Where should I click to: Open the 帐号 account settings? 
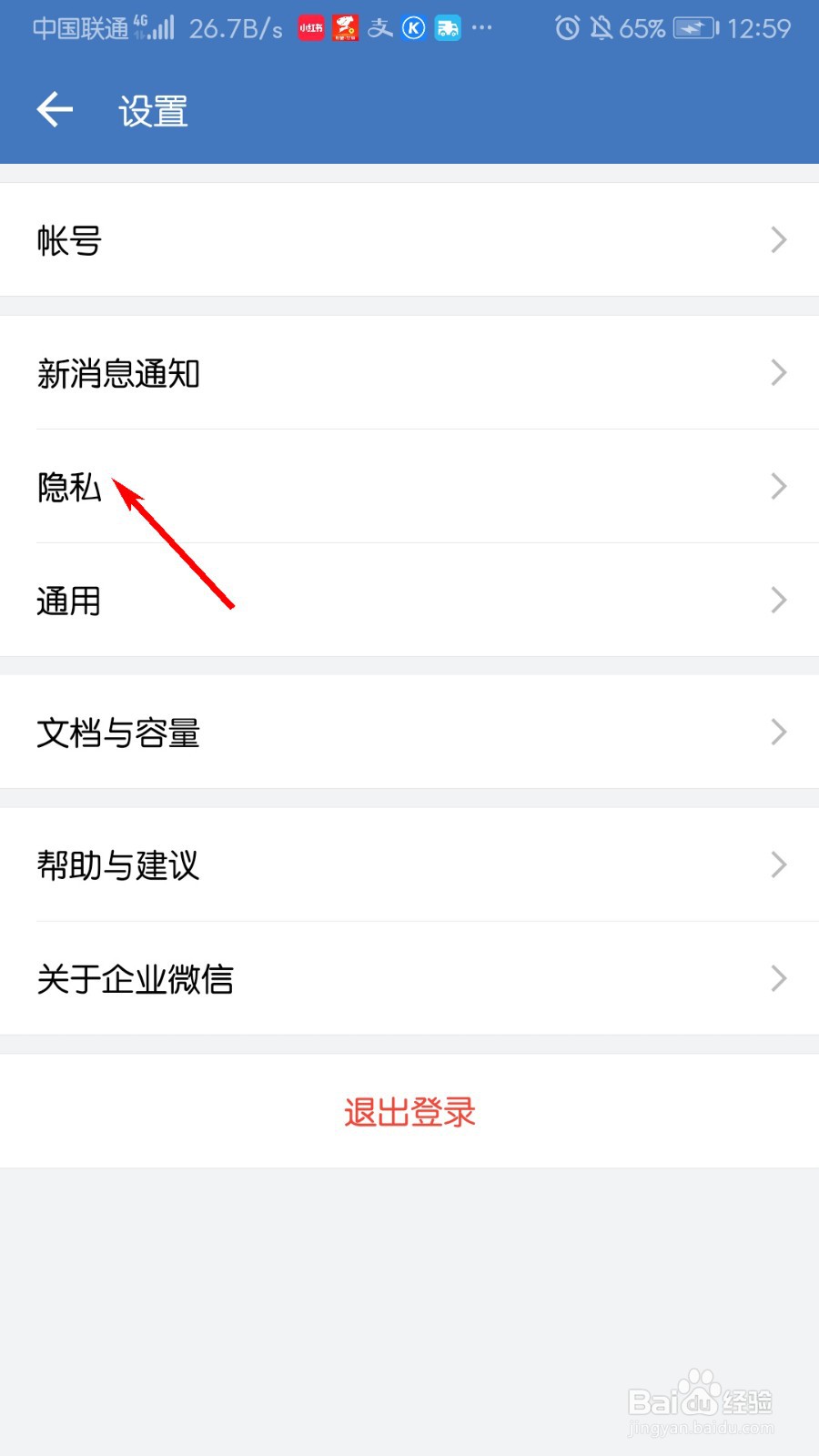point(409,239)
